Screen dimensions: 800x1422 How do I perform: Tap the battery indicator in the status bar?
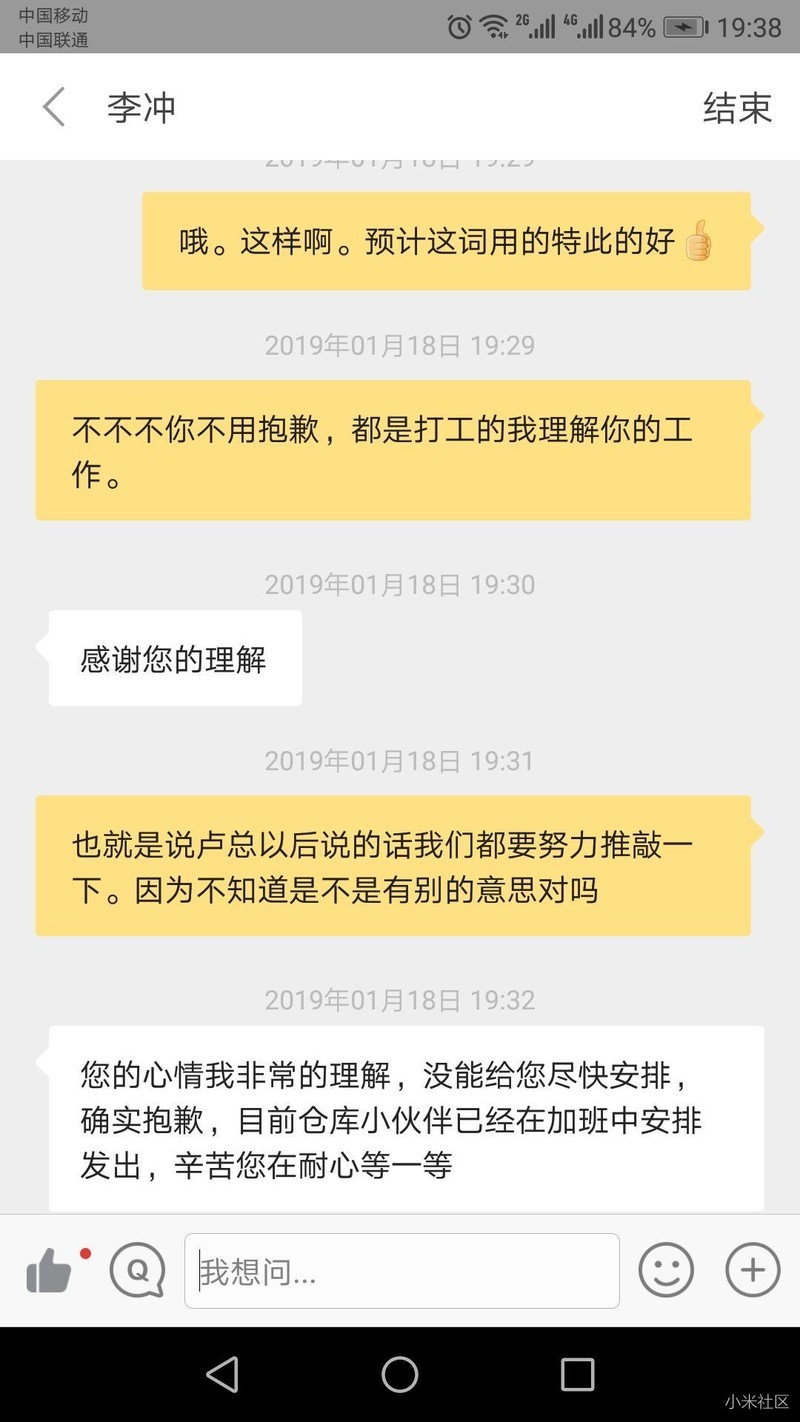682,28
